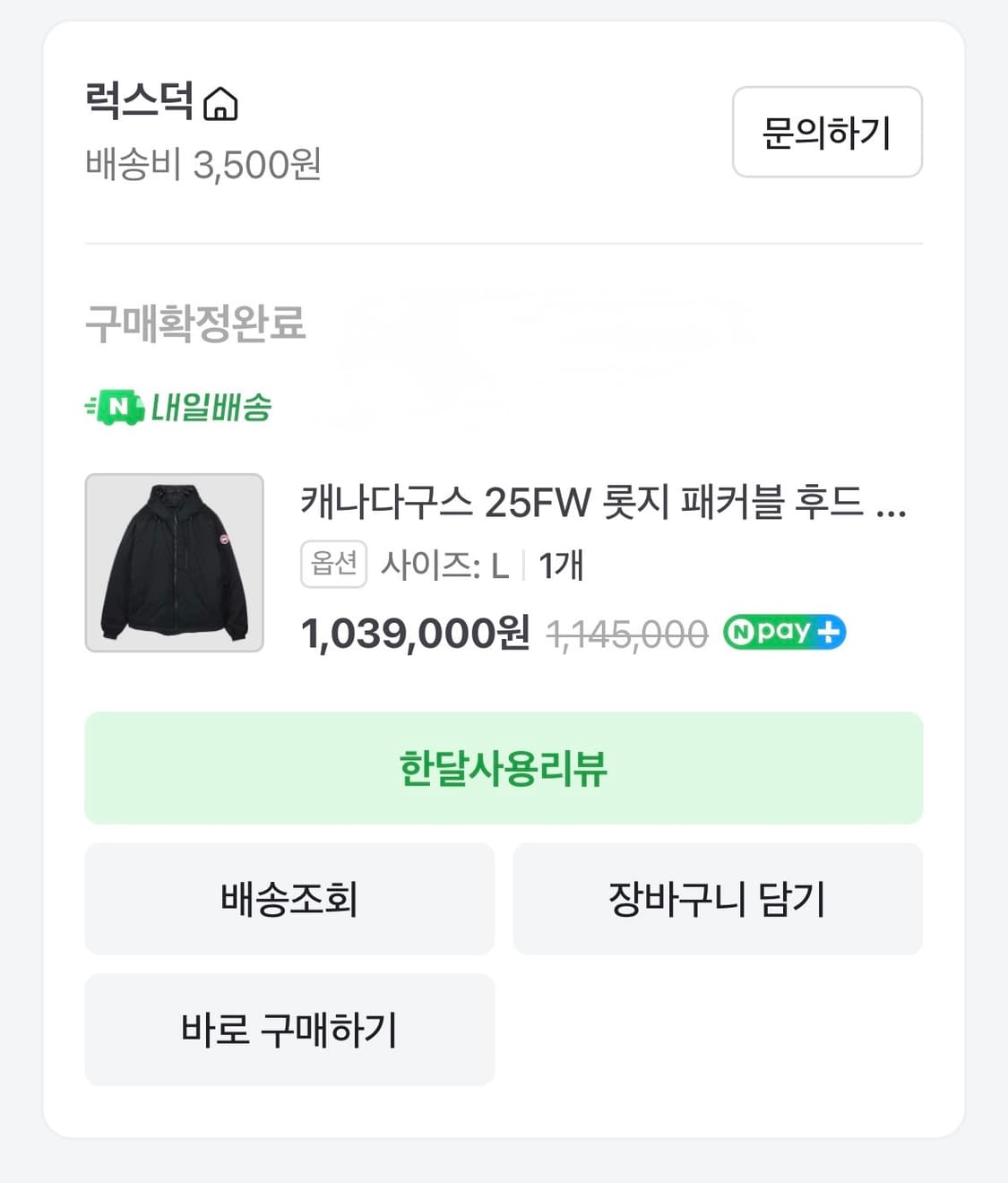Select the 사이즈: L size option text
Viewport: 1008px width, 1183px height.
click(444, 565)
